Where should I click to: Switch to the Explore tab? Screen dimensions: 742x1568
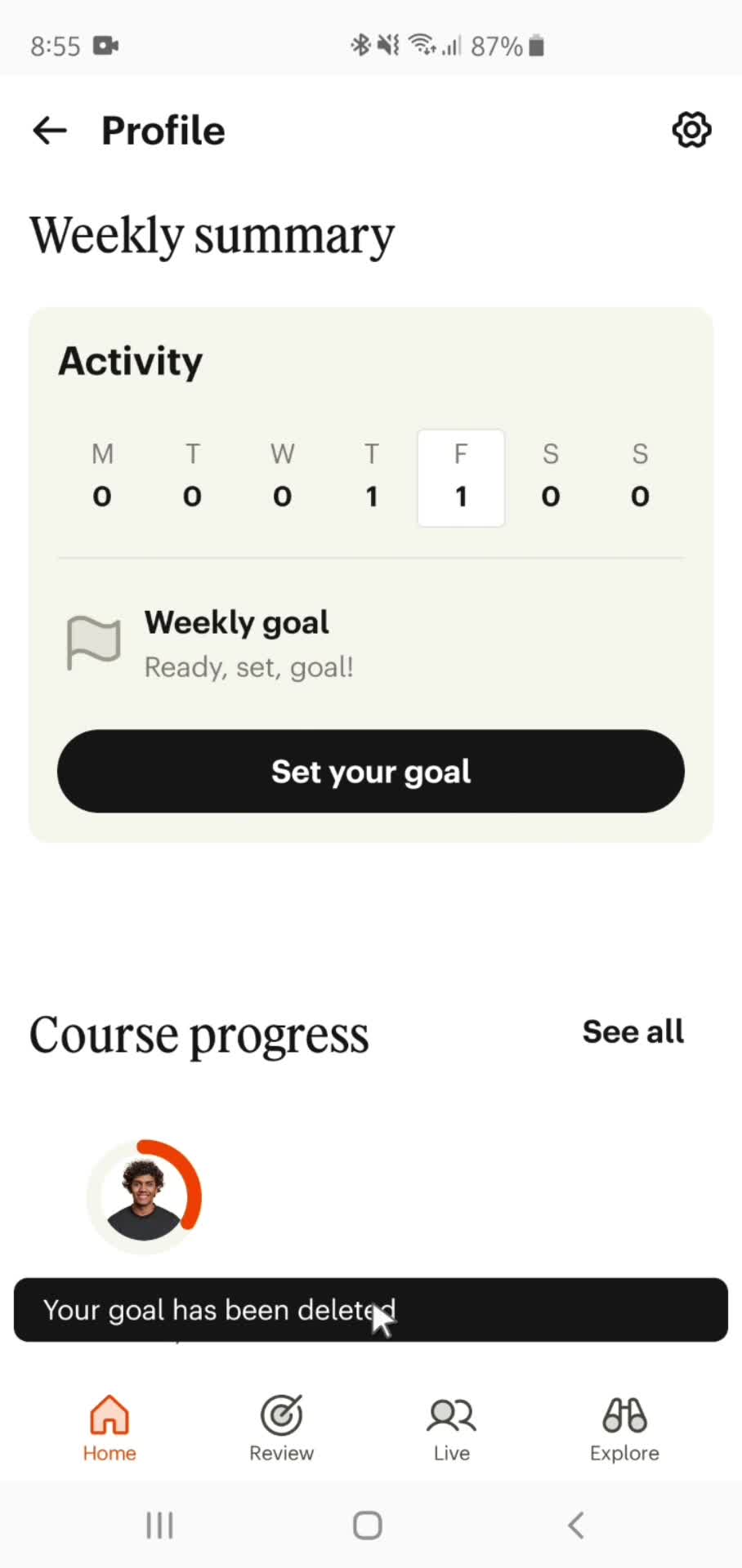click(x=624, y=1428)
